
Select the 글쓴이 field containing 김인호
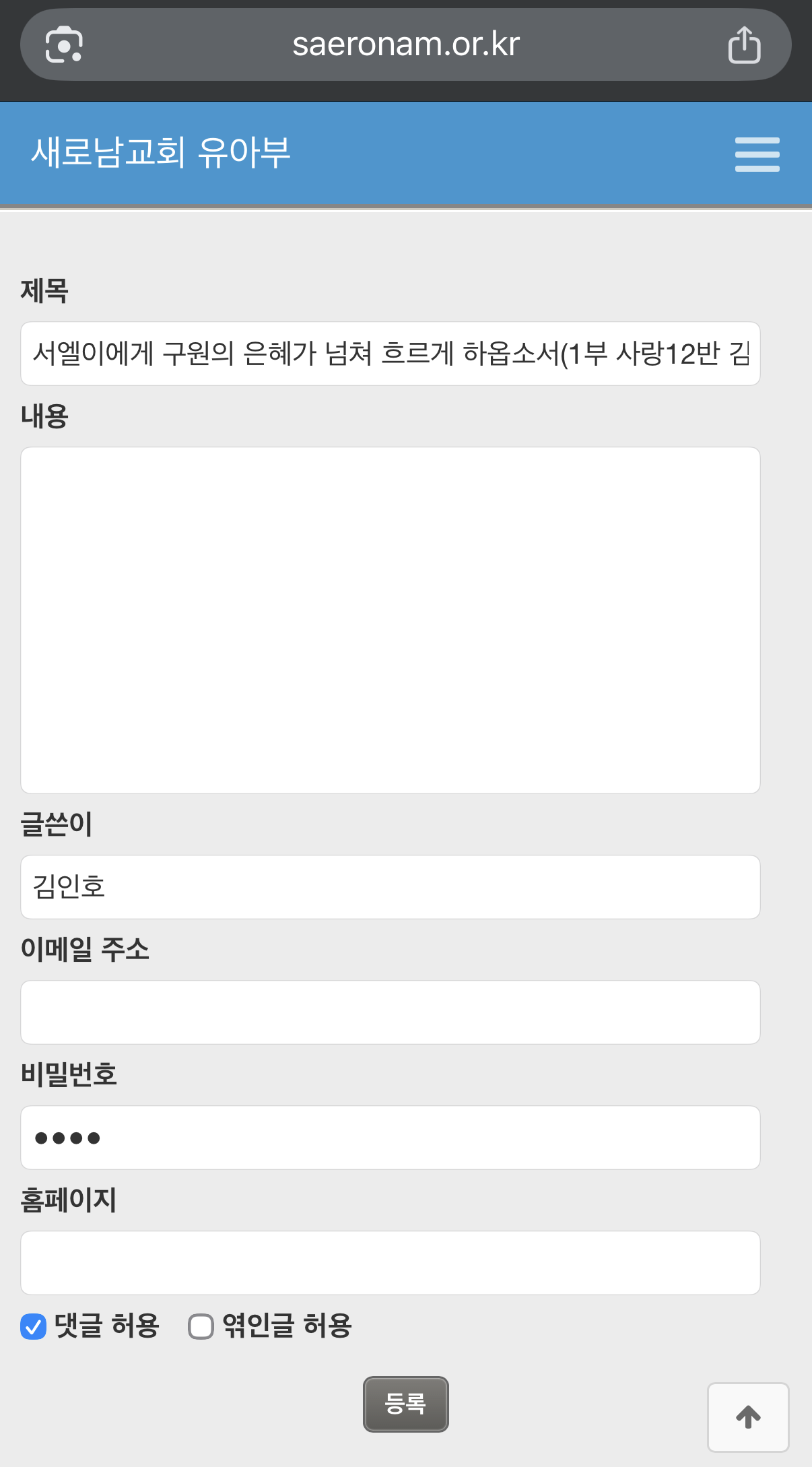click(391, 887)
